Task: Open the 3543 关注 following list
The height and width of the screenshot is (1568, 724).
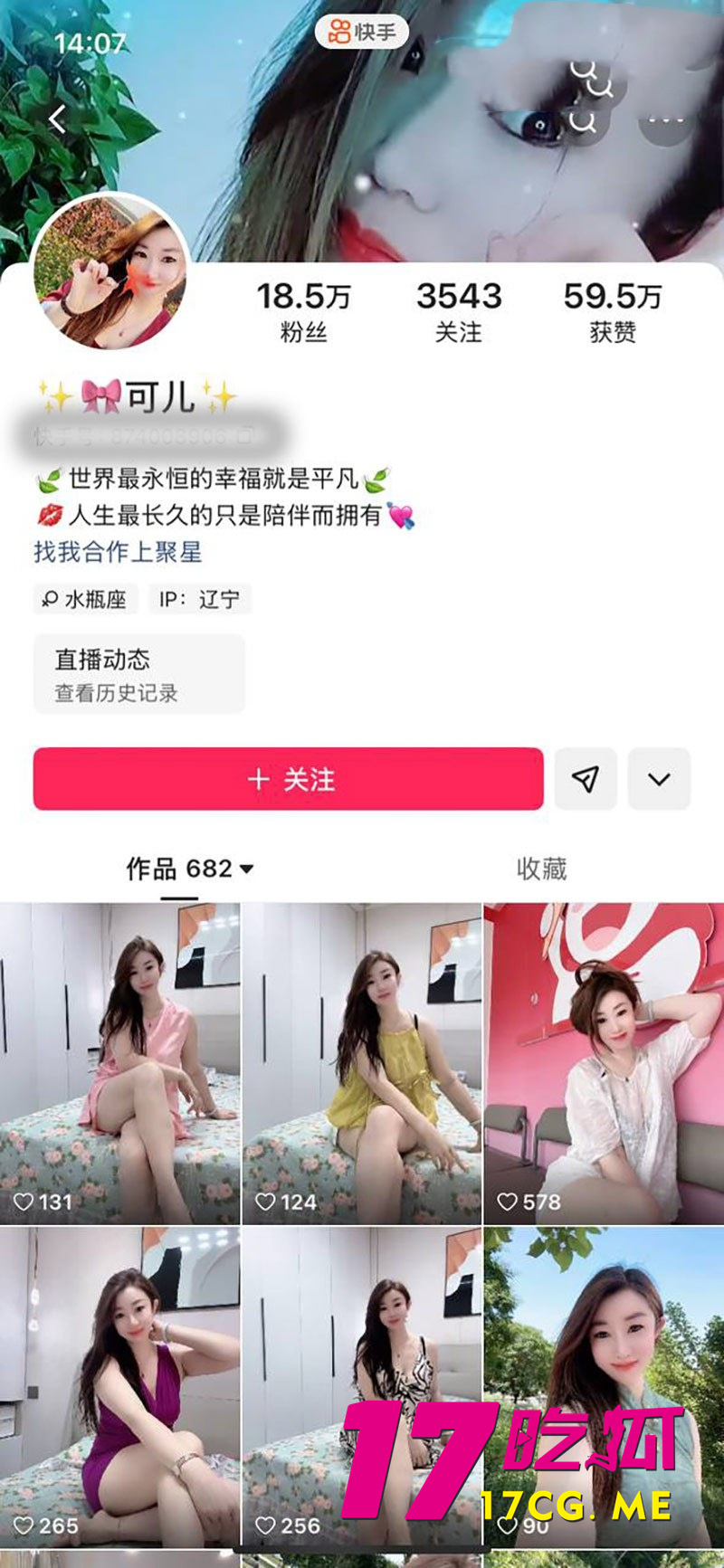Action: [x=459, y=311]
